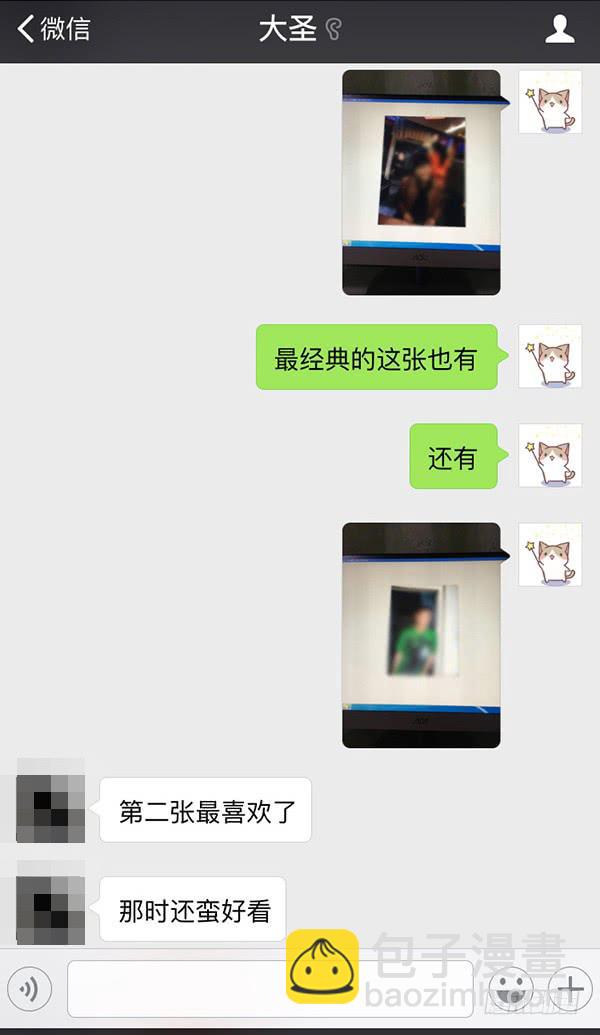Tap the voice input icon

click(x=28, y=988)
